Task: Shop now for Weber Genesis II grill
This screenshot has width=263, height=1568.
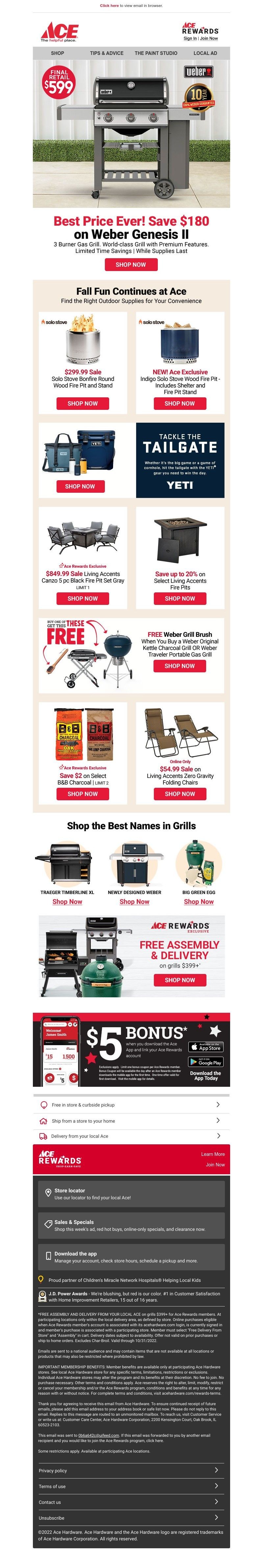Action: click(131, 264)
